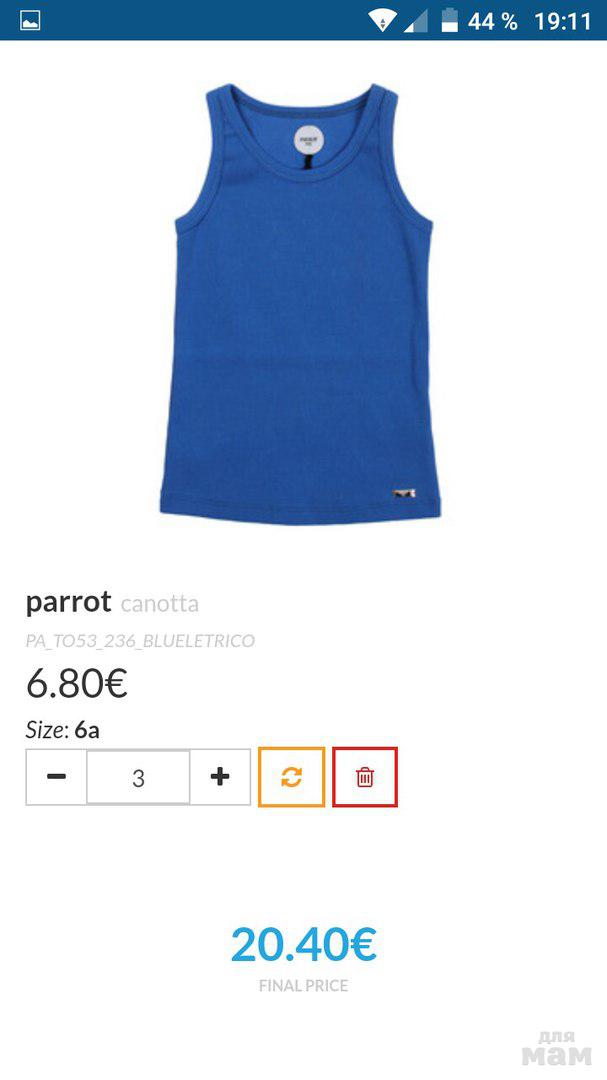Increase the canotta quantity with plus
The width and height of the screenshot is (607, 1080).
tap(220, 777)
